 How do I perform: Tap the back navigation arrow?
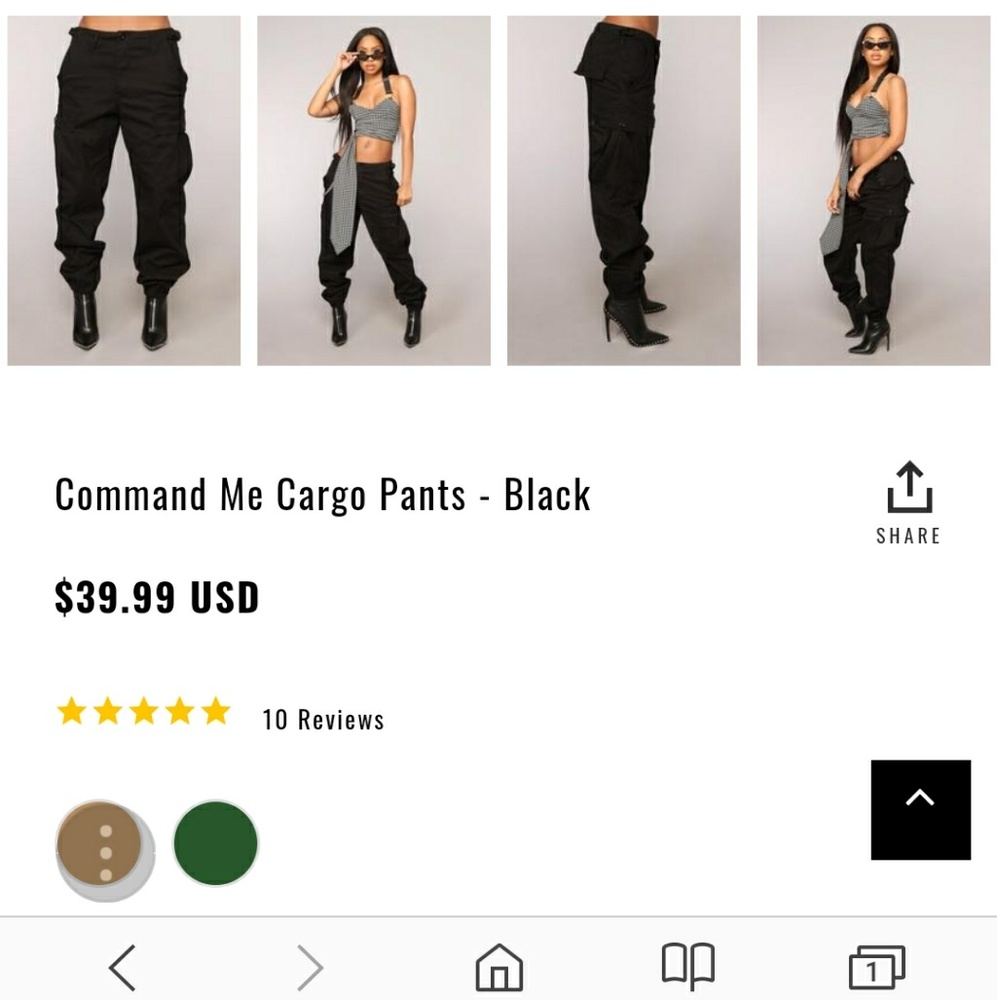coord(121,966)
